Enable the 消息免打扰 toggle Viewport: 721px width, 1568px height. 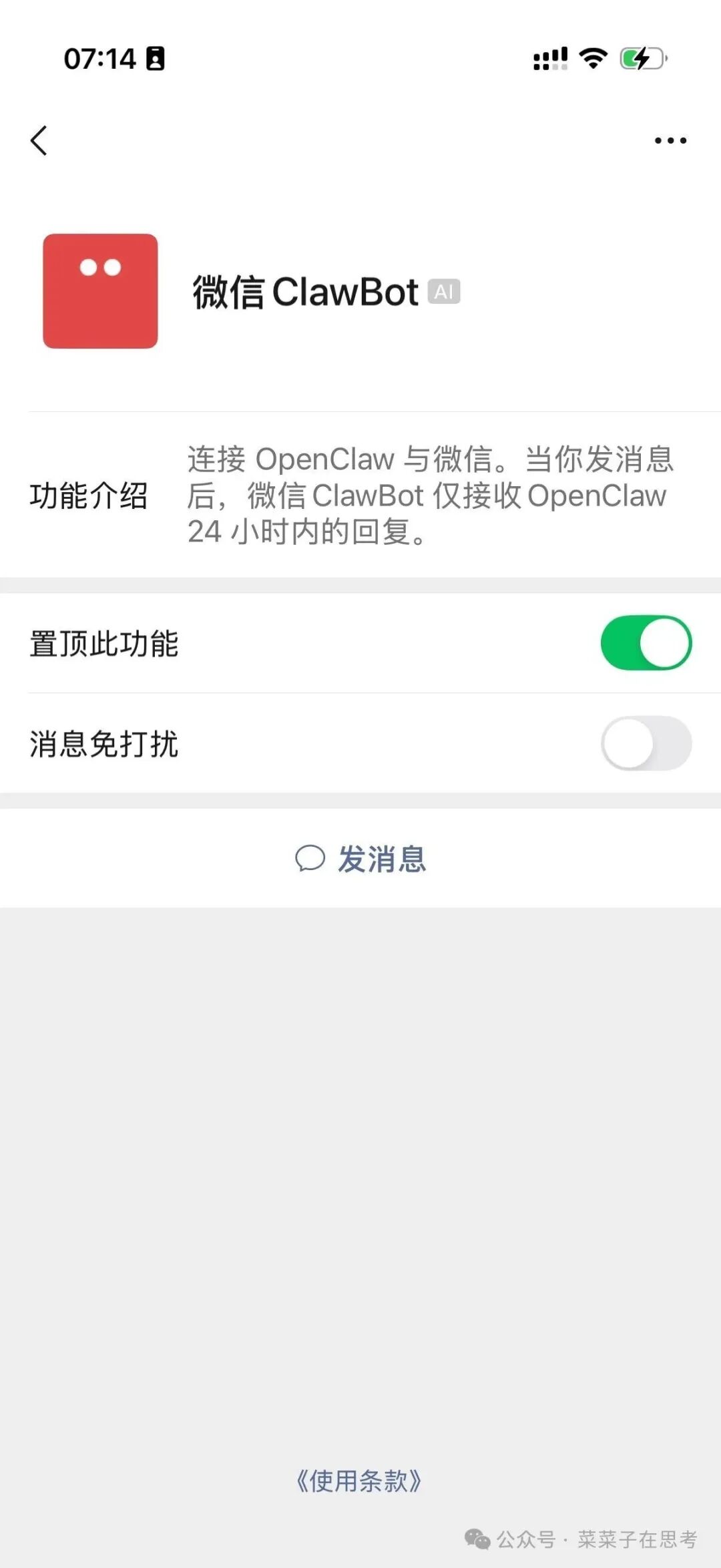pos(645,743)
